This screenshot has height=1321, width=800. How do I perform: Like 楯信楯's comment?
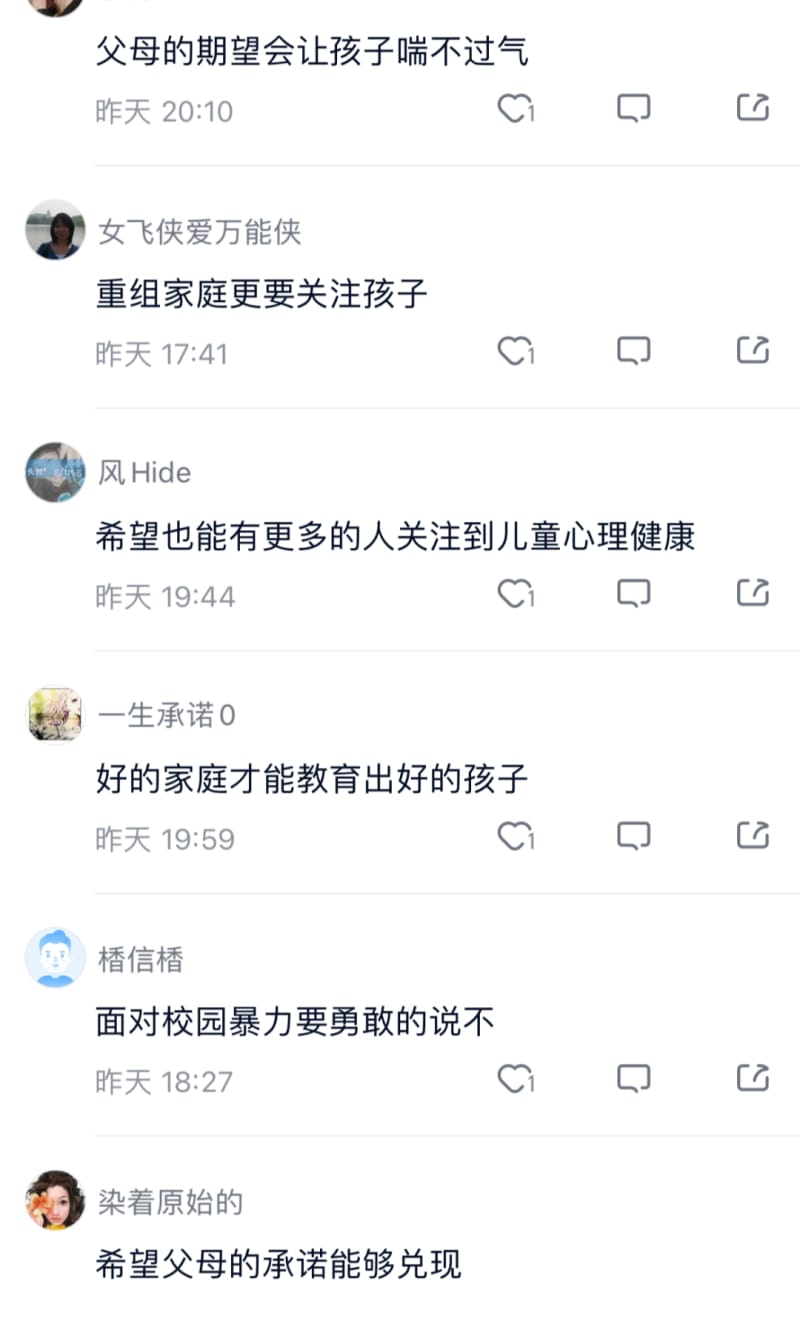coord(514,1079)
